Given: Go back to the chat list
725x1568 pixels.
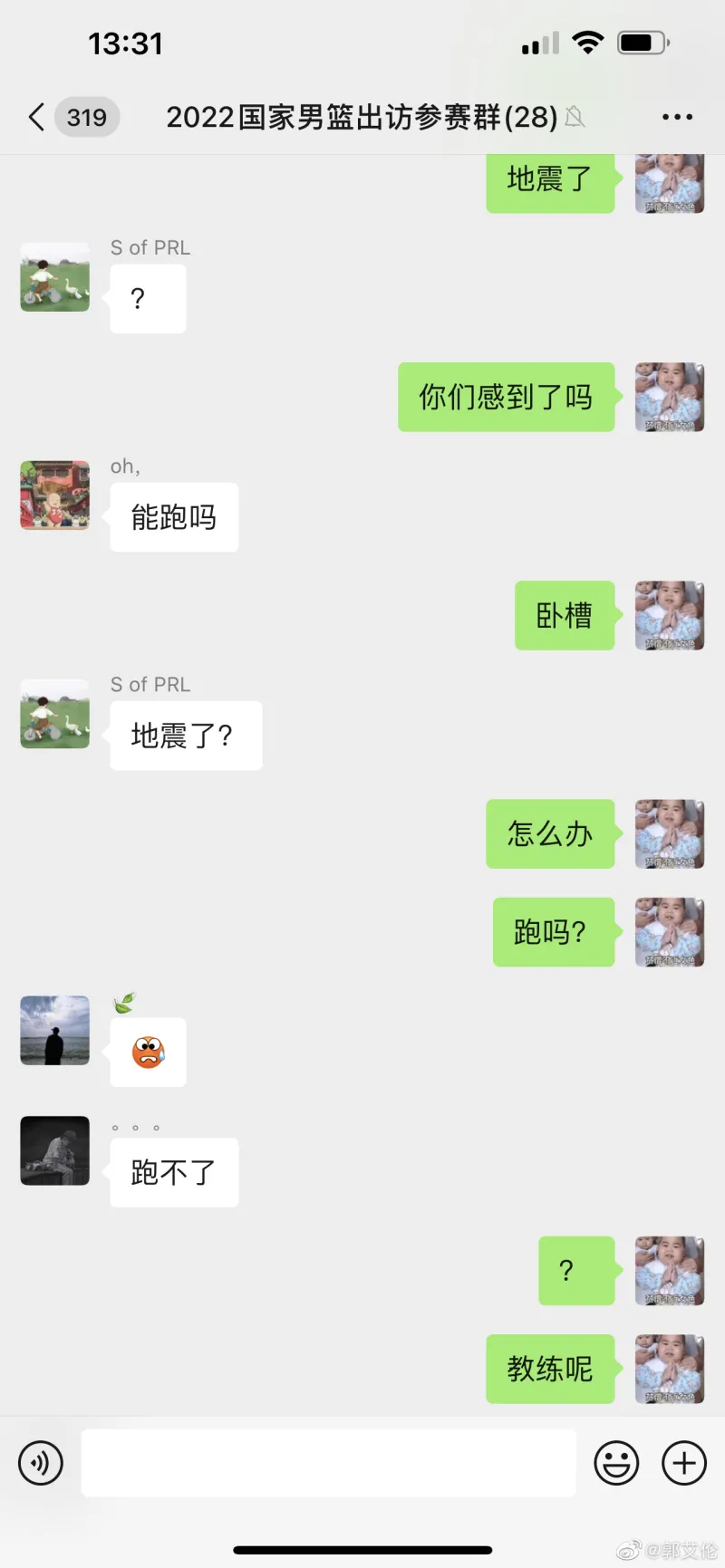Looking at the screenshot, I should coord(36,117).
